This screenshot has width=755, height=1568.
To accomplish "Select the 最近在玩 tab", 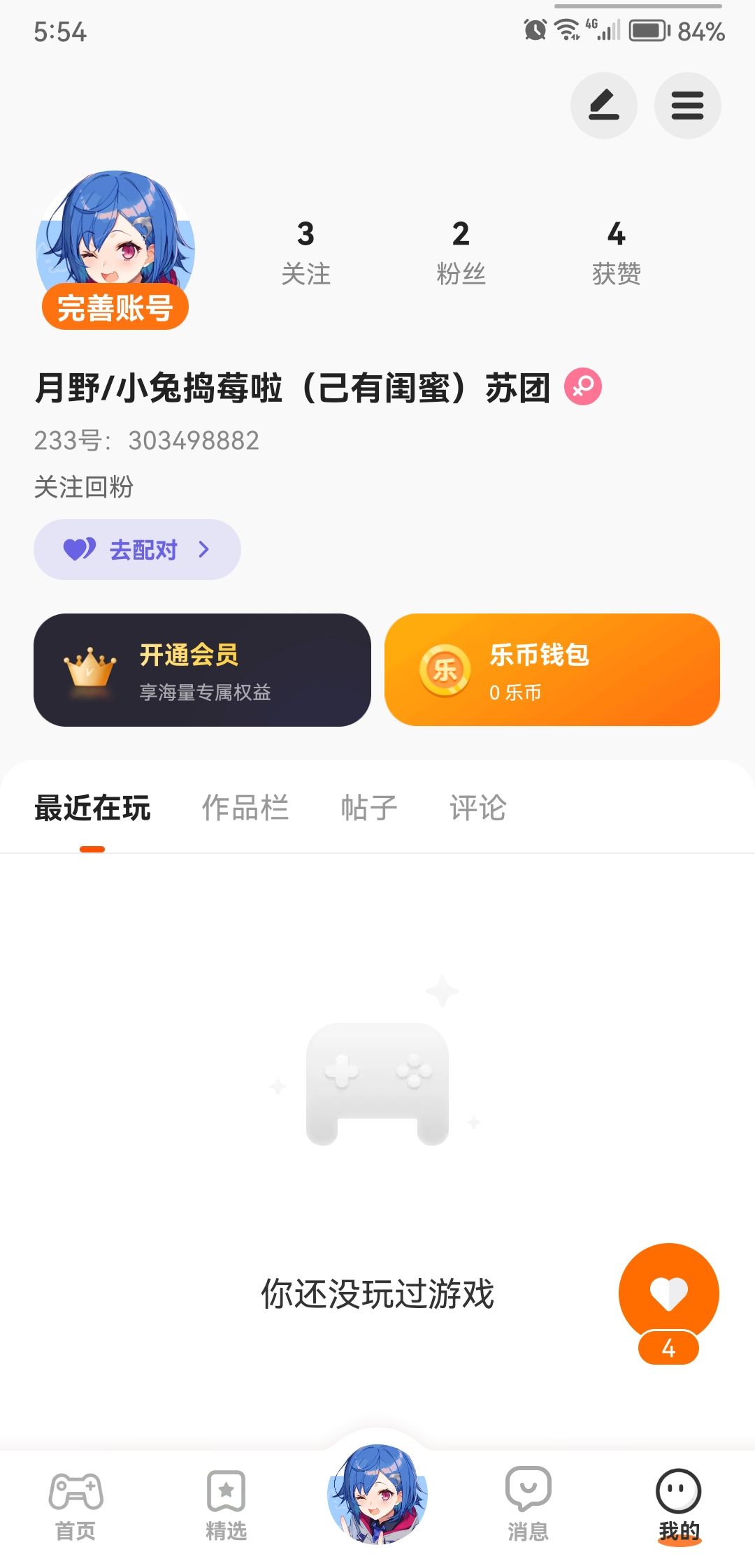I will (92, 808).
